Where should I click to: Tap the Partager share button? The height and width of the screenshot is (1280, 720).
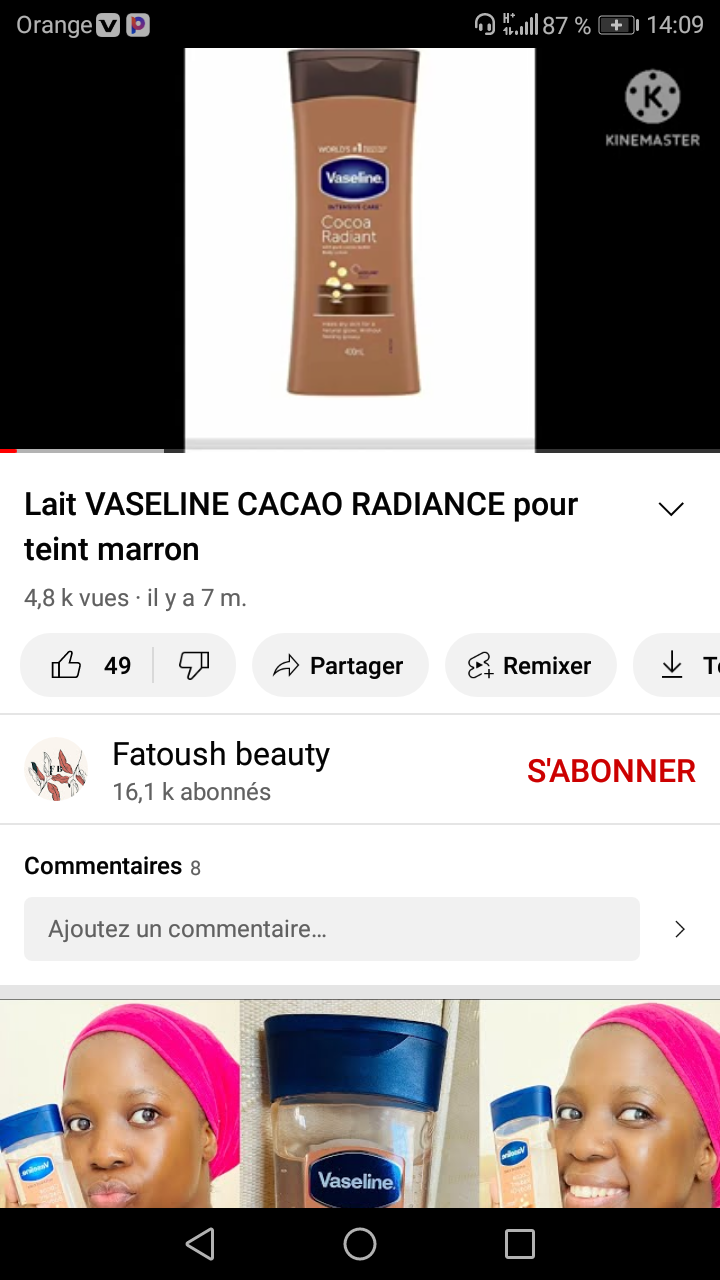(x=340, y=665)
